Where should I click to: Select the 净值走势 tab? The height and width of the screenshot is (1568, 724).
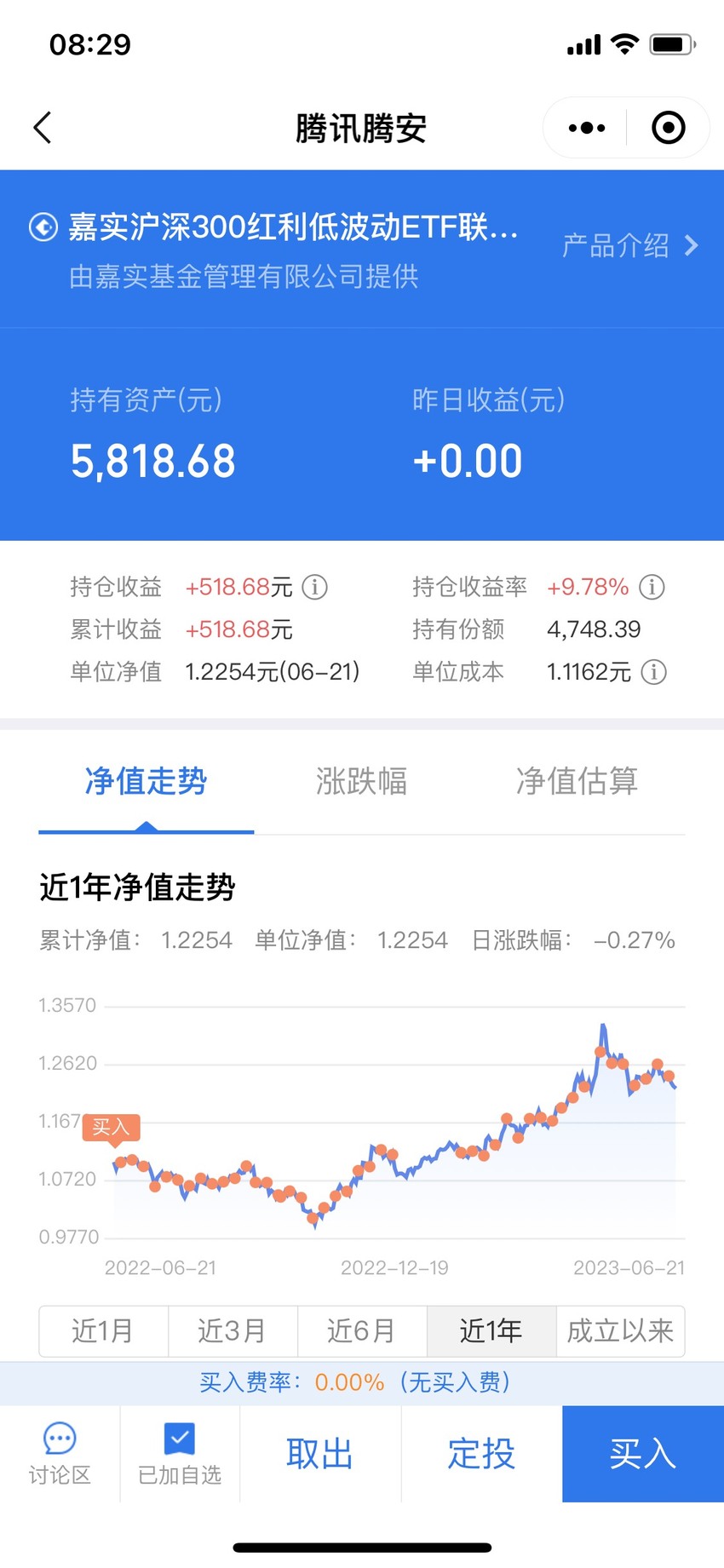146,781
